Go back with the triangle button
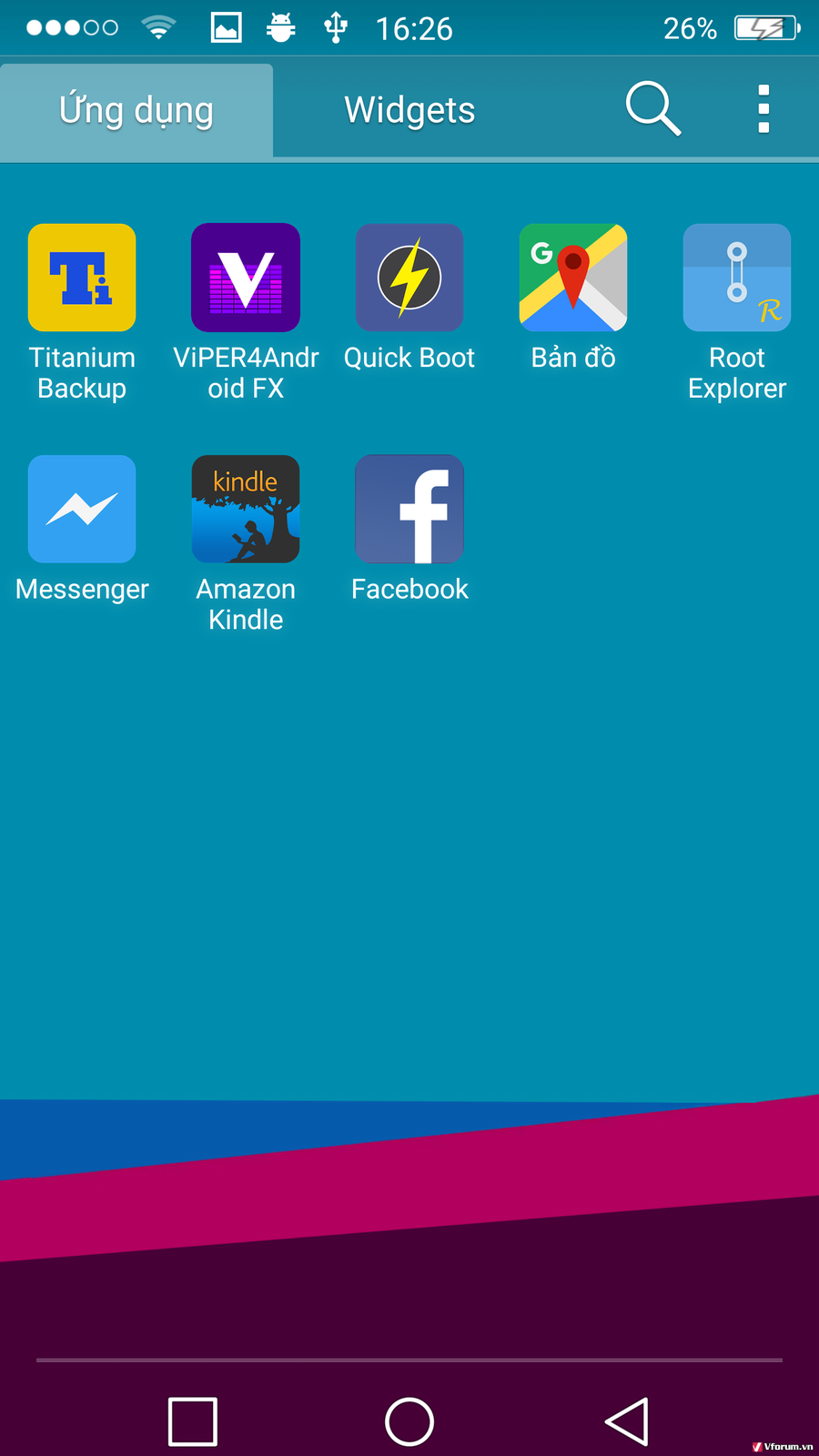Viewport: 819px width, 1456px height. click(x=627, y=1421)
